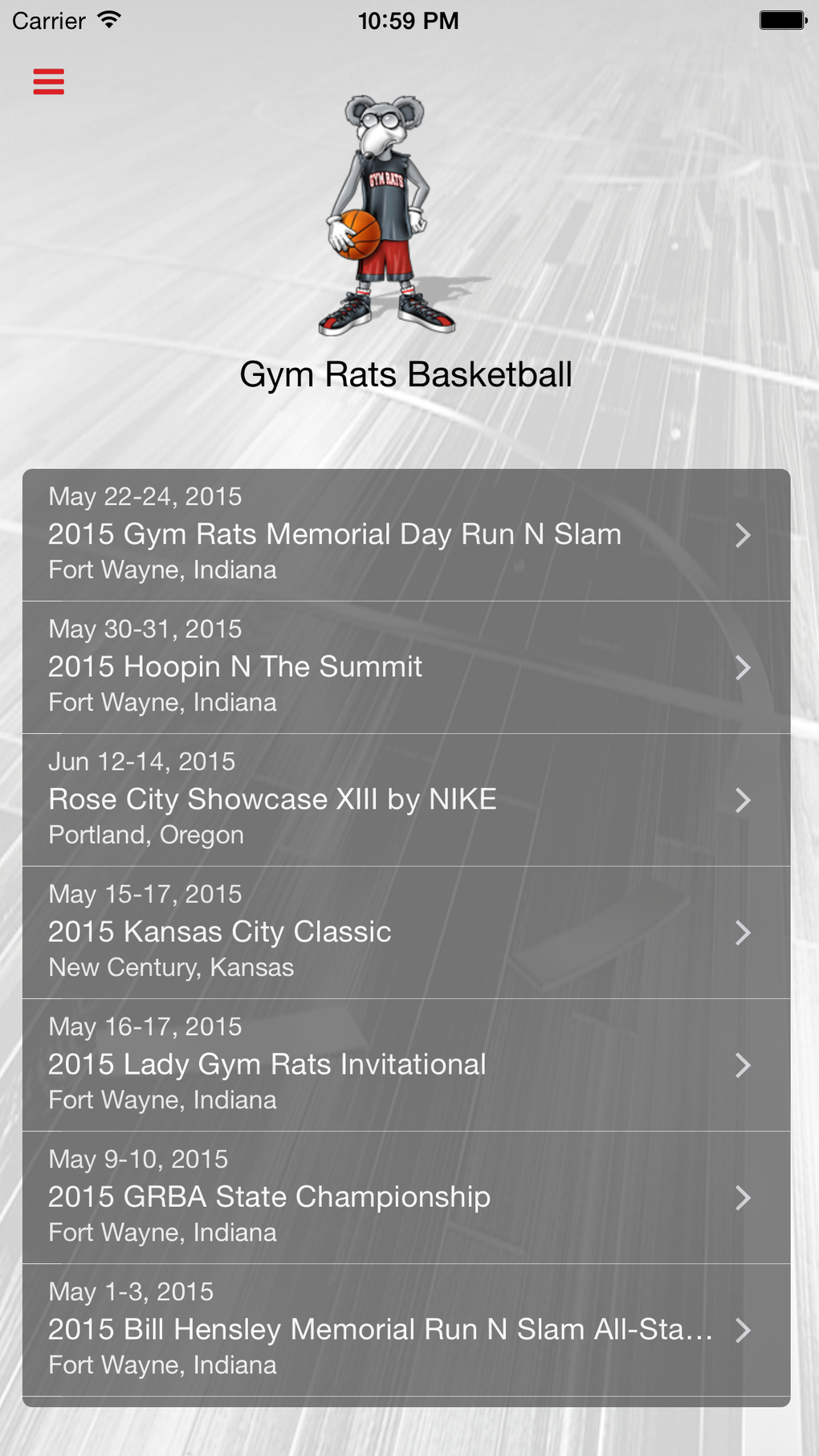Open the hamburger navigation menu
This screenshot has height=1456, width=819.
[48, 81]
